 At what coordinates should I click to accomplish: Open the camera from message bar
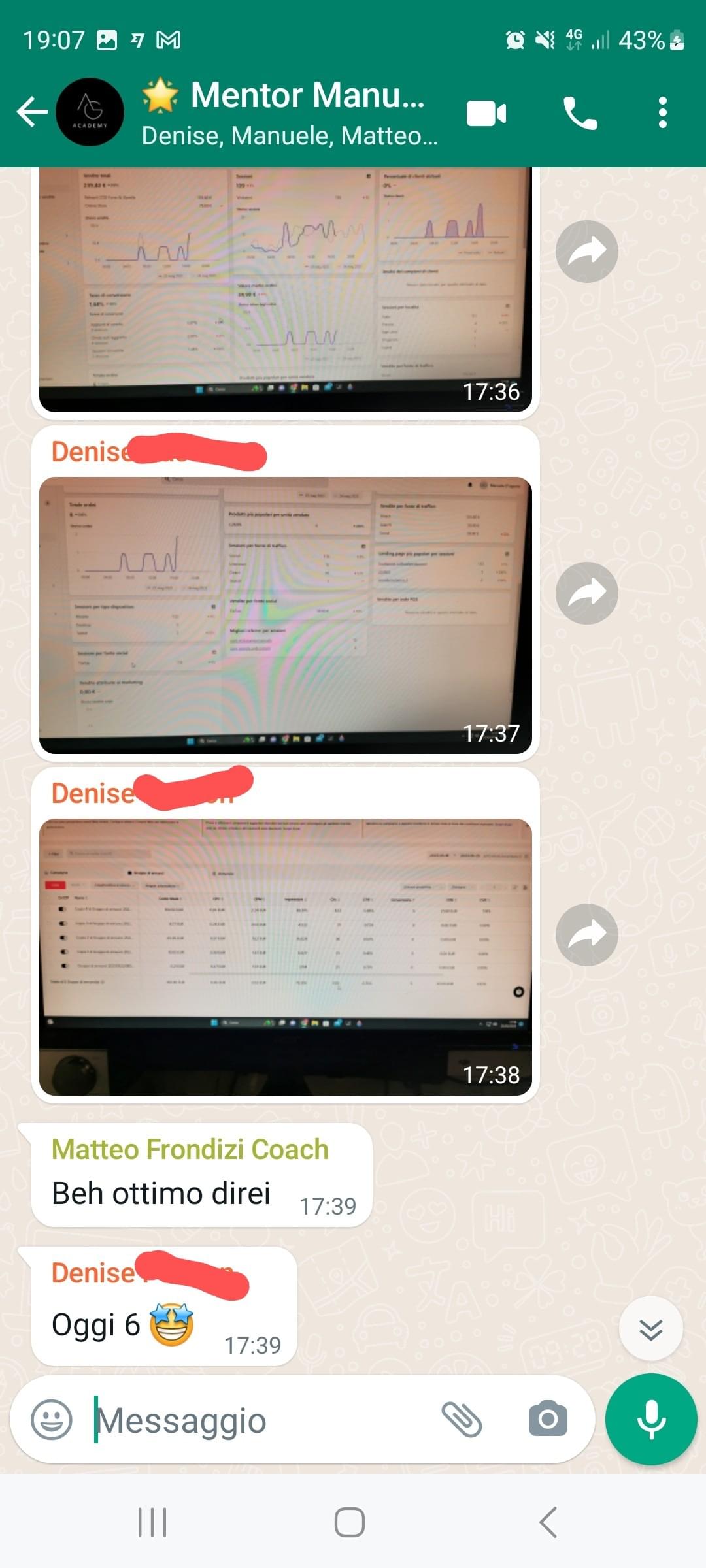pyautogui.click(x=548, y=1418)
